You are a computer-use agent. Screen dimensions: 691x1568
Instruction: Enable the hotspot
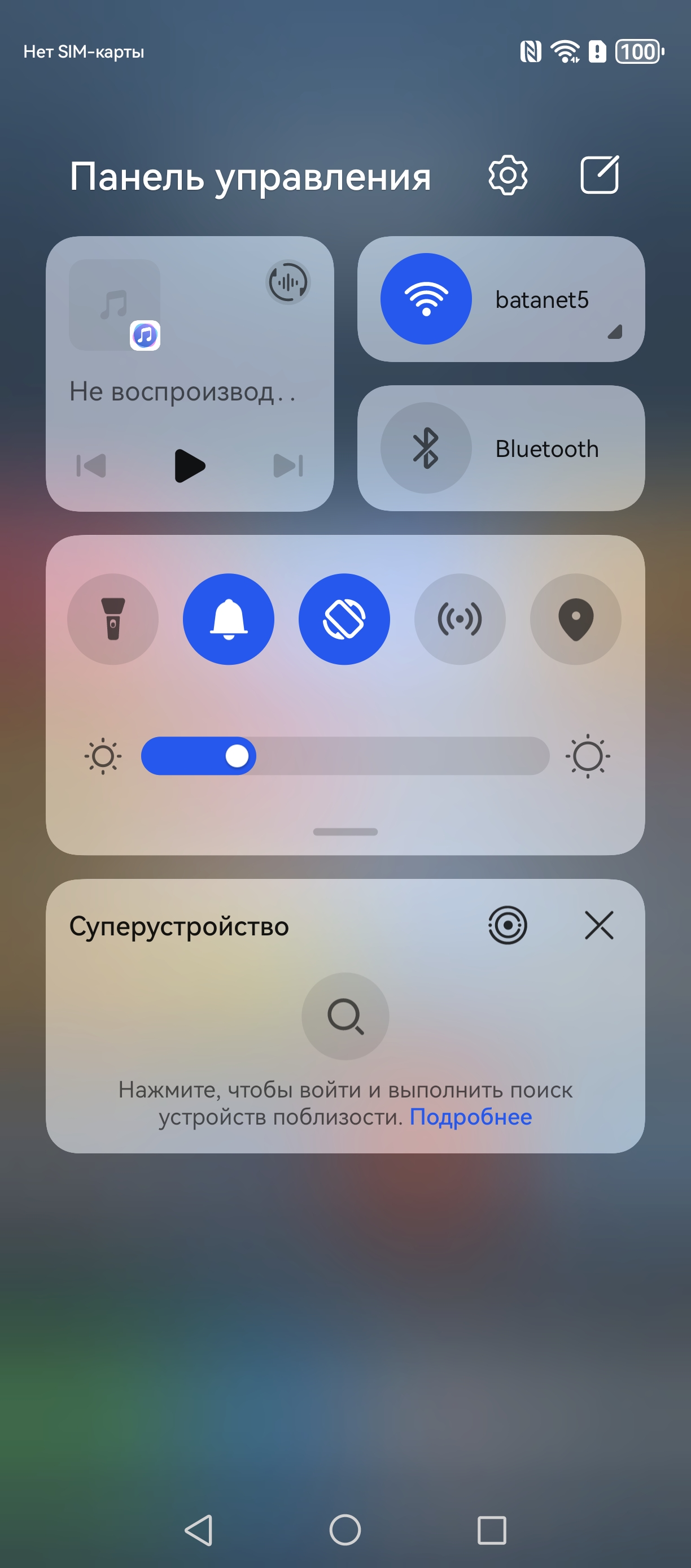[460, 619]
